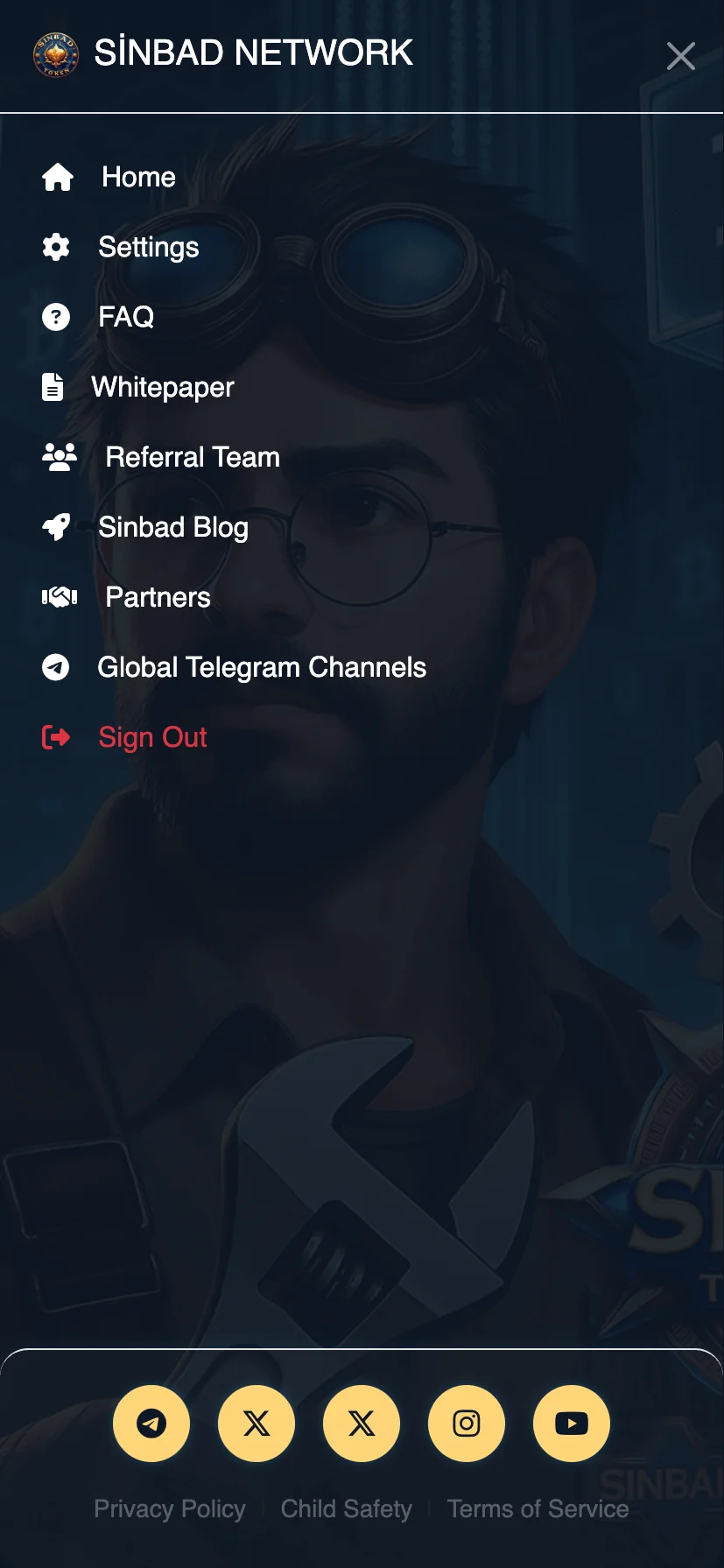This screenshot has width=724, height=1568.
Task: Open the Instagram social icon
Action: [x=467, y=1424]
